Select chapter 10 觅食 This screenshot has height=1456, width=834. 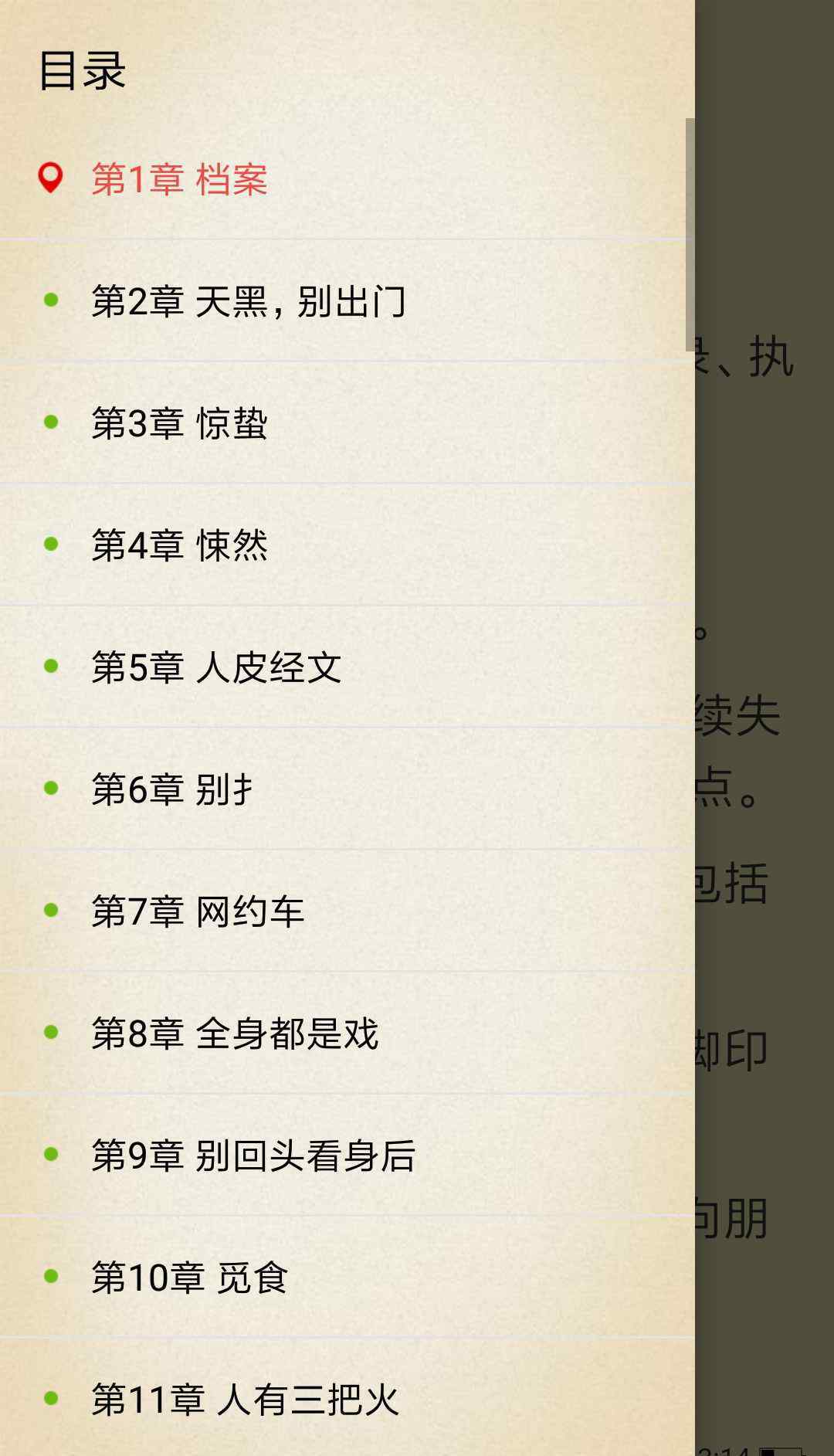[x=190, y=1278]
